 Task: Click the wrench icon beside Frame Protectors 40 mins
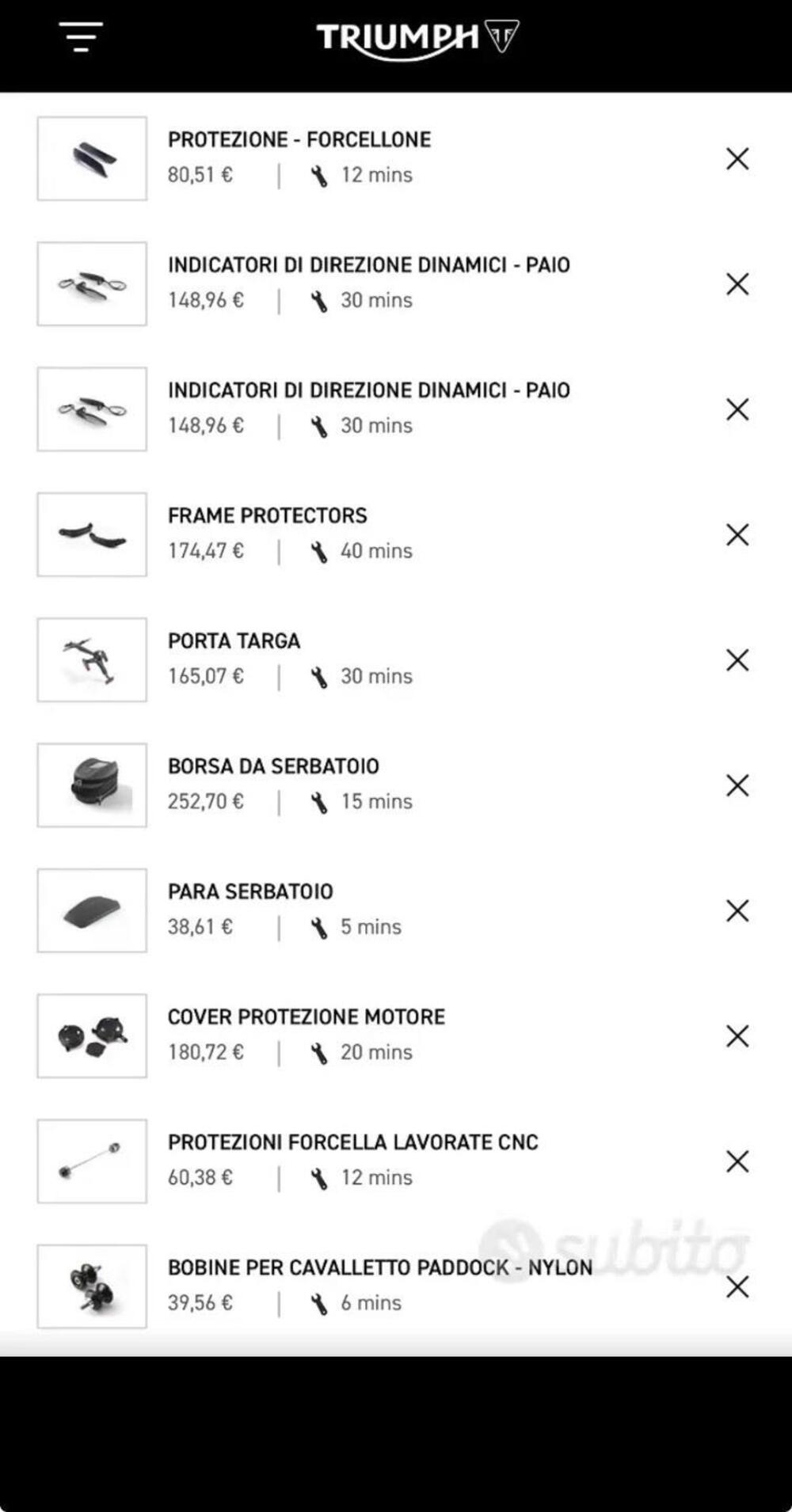(320, 550)
